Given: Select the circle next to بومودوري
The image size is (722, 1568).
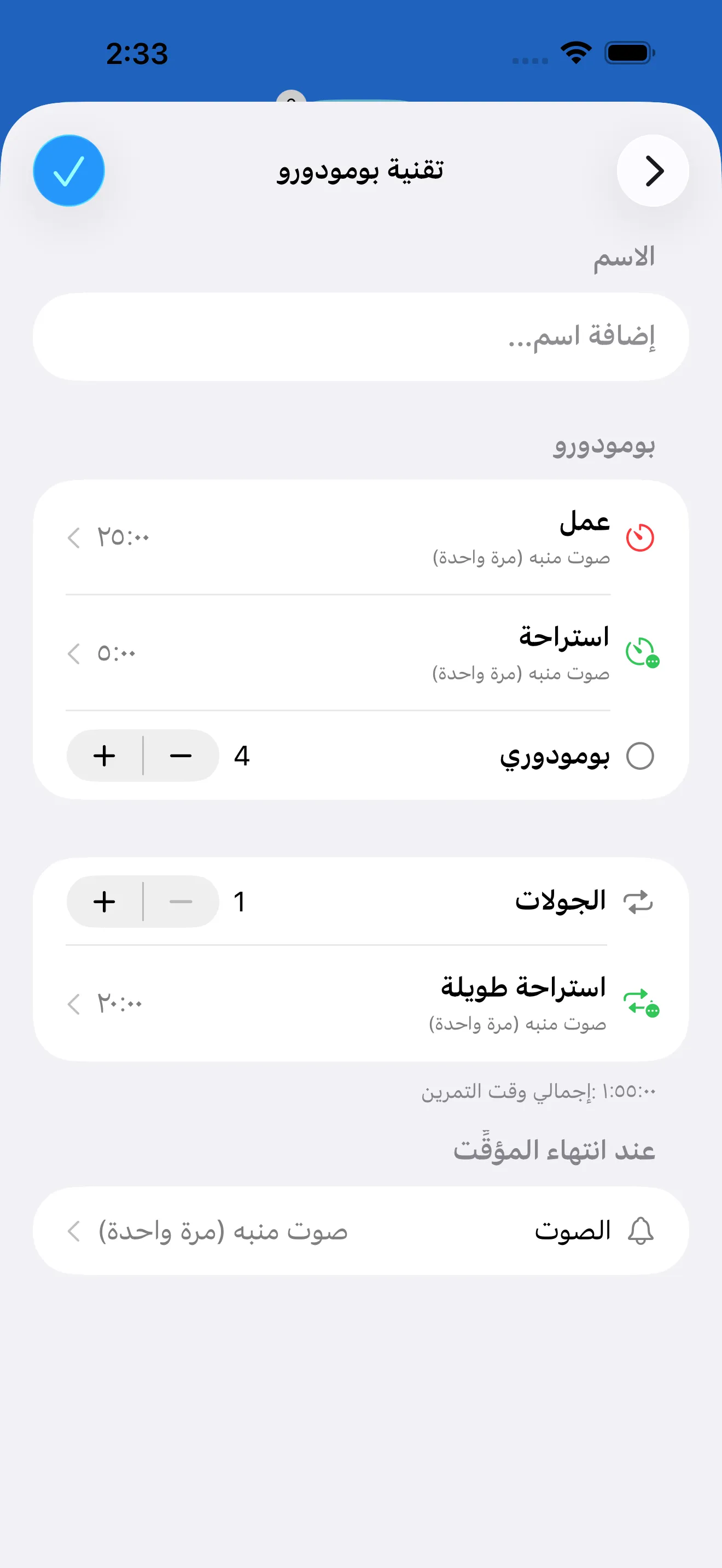Looking at the screenshot, I should (641, 756).
